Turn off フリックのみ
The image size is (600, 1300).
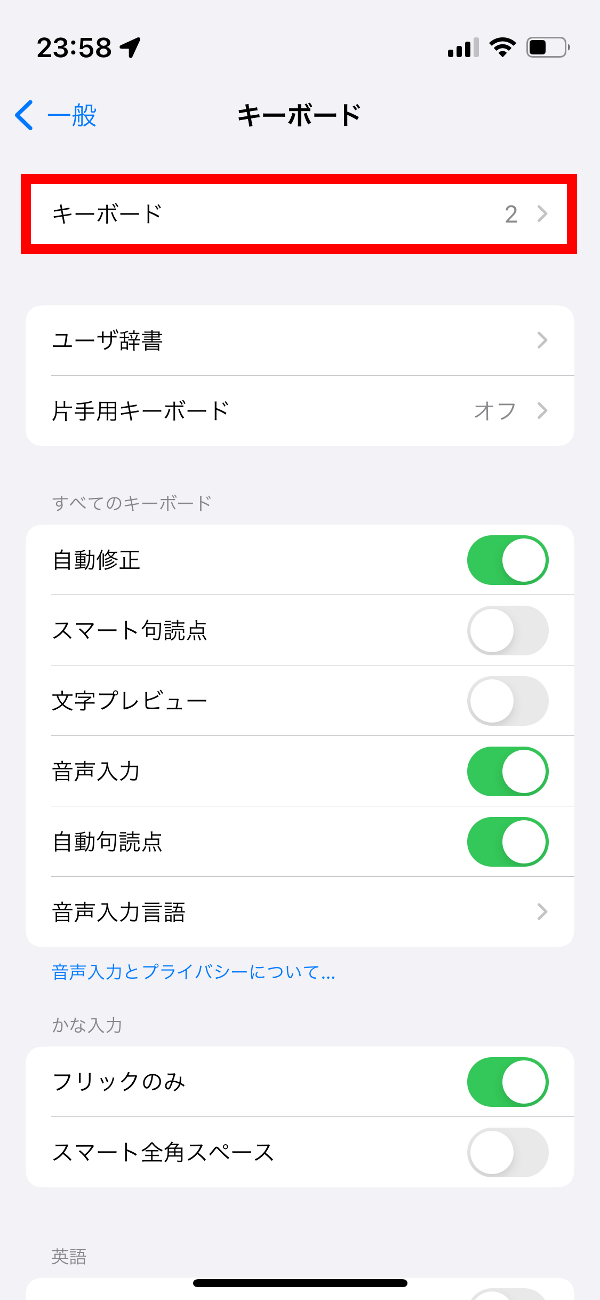tap(508, 1082)
